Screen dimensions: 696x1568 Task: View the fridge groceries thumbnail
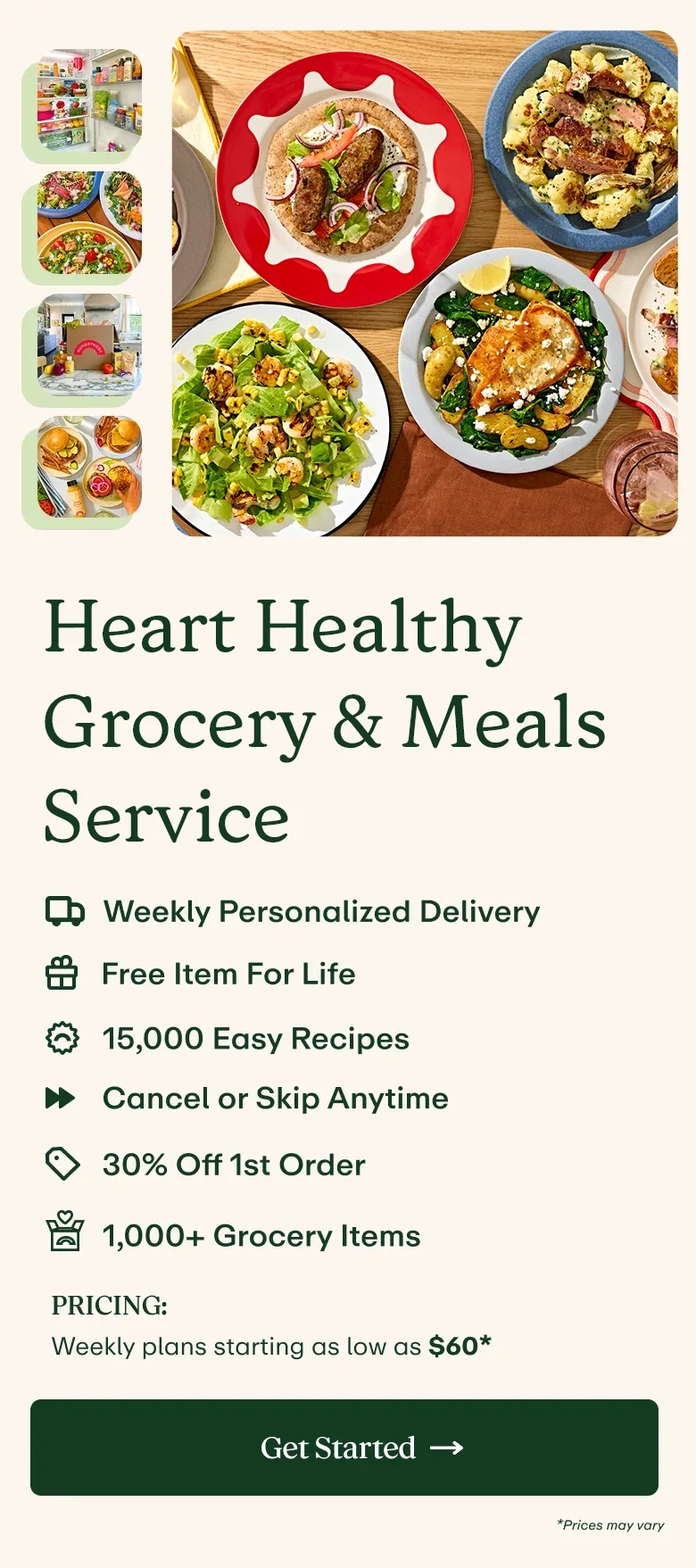tap(87, 100)
